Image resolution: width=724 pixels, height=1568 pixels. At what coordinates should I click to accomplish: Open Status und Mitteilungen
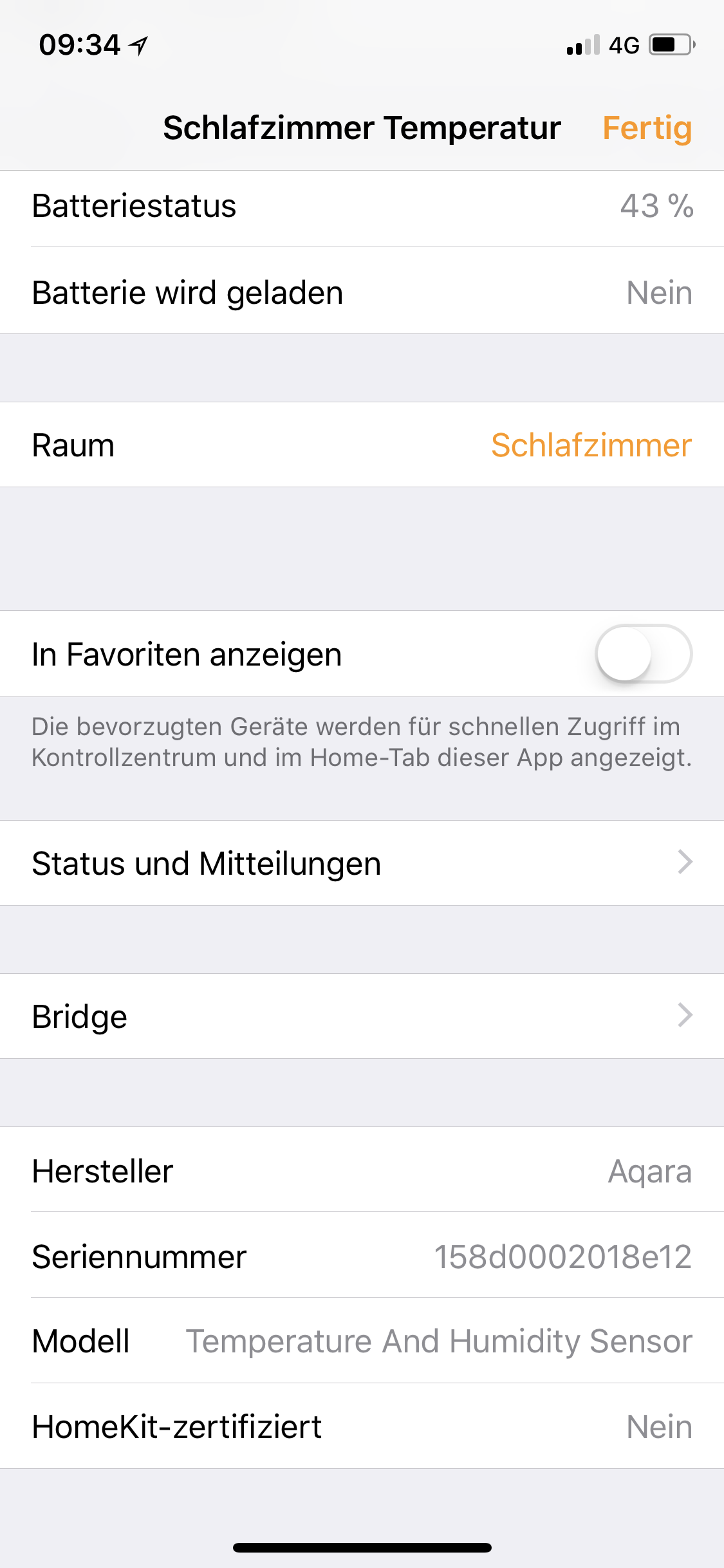pos(362,863)
